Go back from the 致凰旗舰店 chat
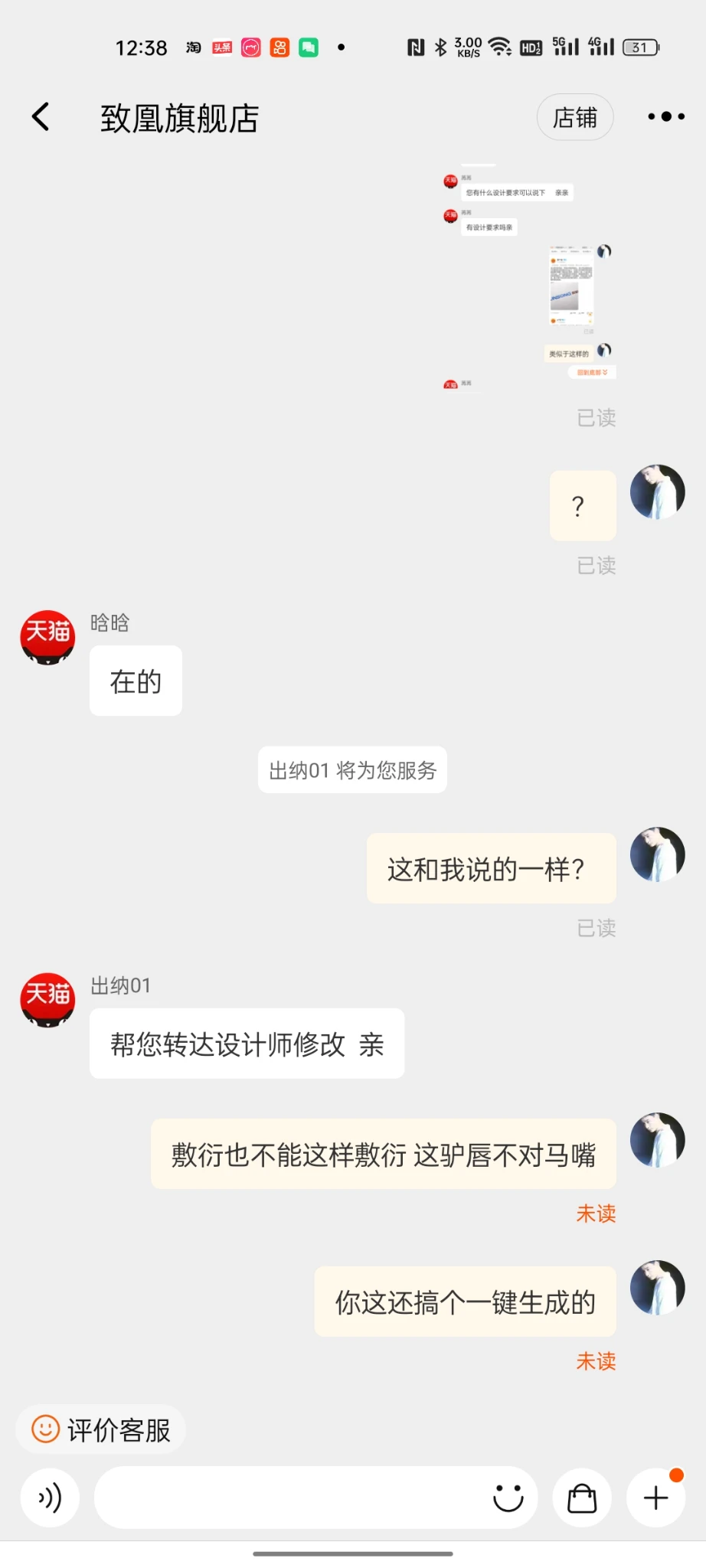Viewport: 706px width, 1568px height. tap(41, 117)
